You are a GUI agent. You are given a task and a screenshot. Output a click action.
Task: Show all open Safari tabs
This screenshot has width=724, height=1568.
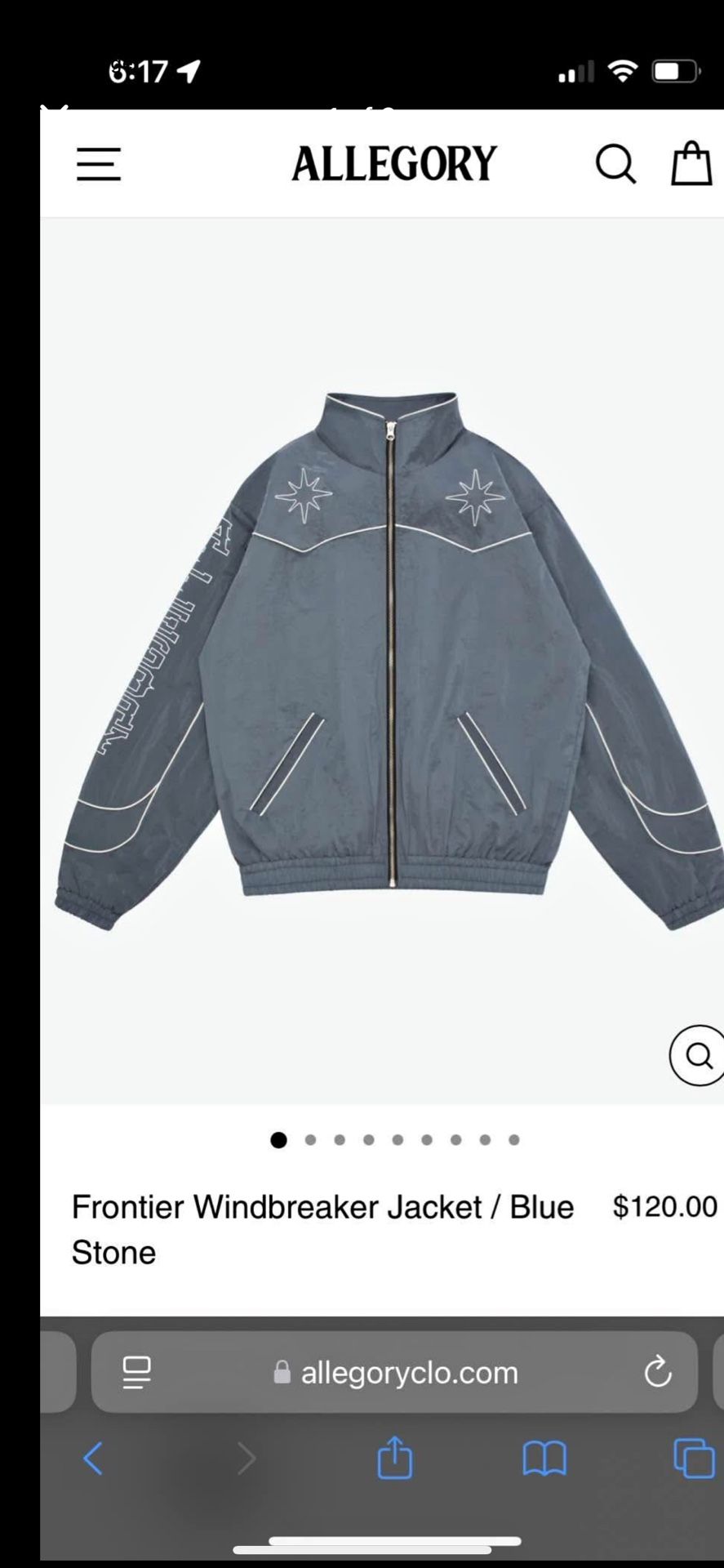coord(694,1458)
